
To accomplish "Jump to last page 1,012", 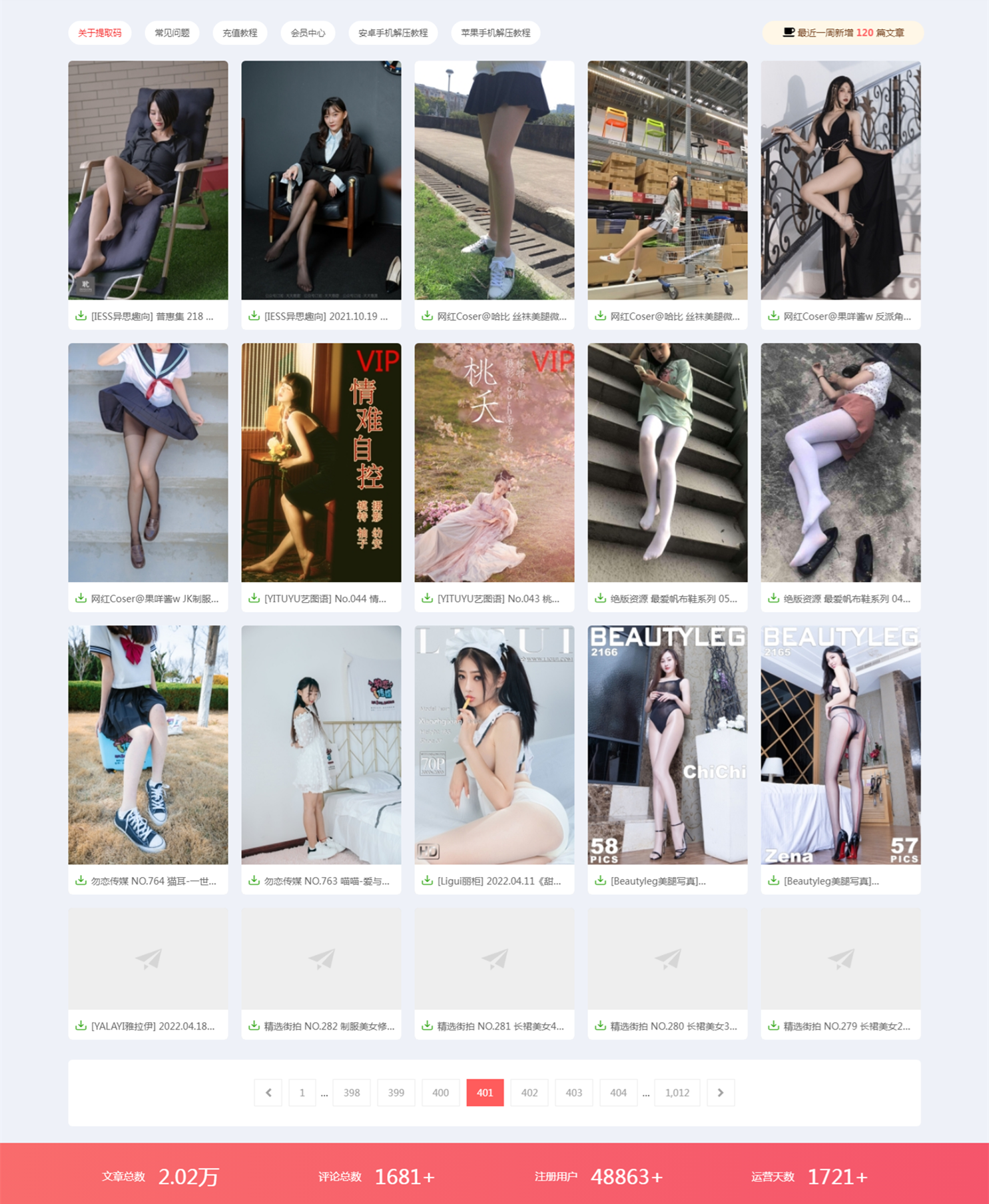I will tap(677, 1092).
